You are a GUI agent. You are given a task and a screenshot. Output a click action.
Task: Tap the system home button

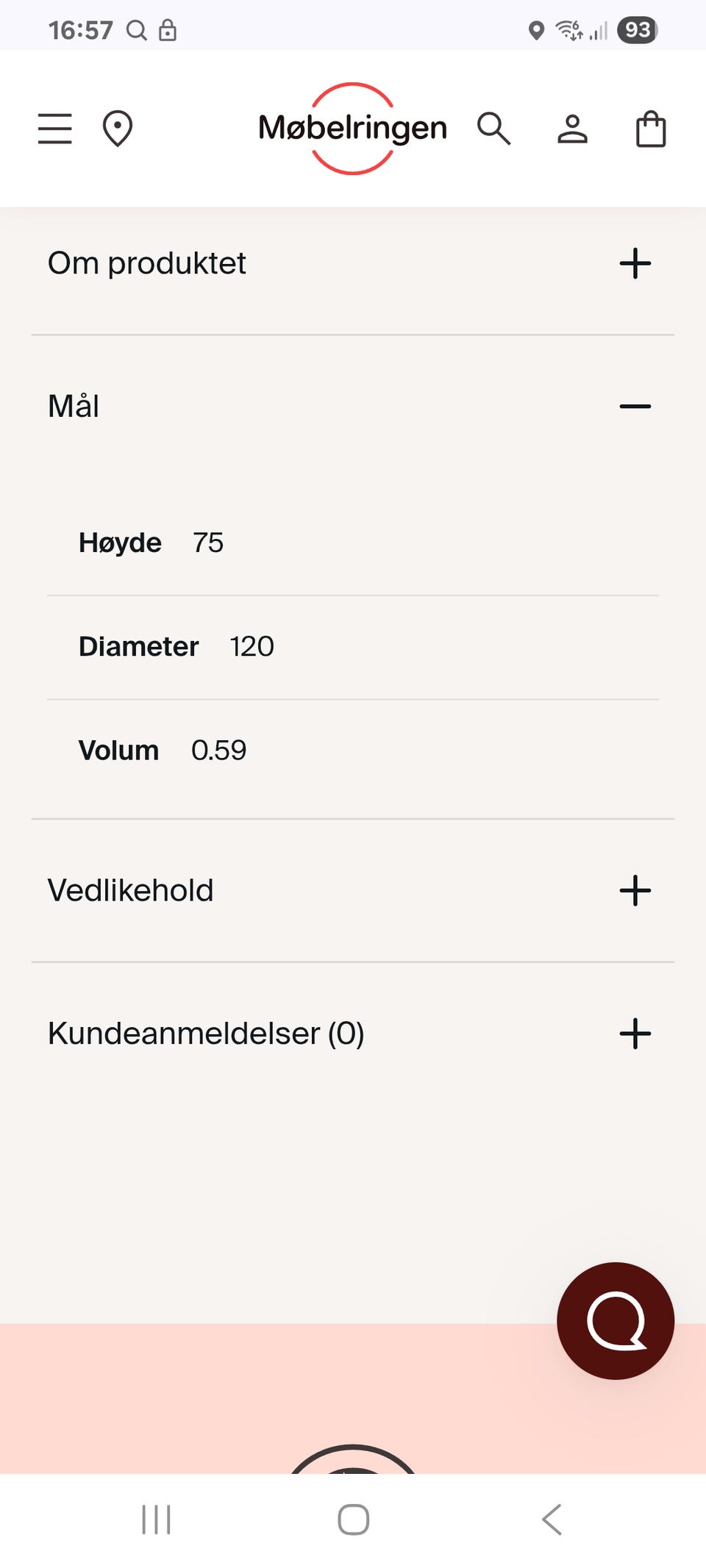(x=353, y=1519)
